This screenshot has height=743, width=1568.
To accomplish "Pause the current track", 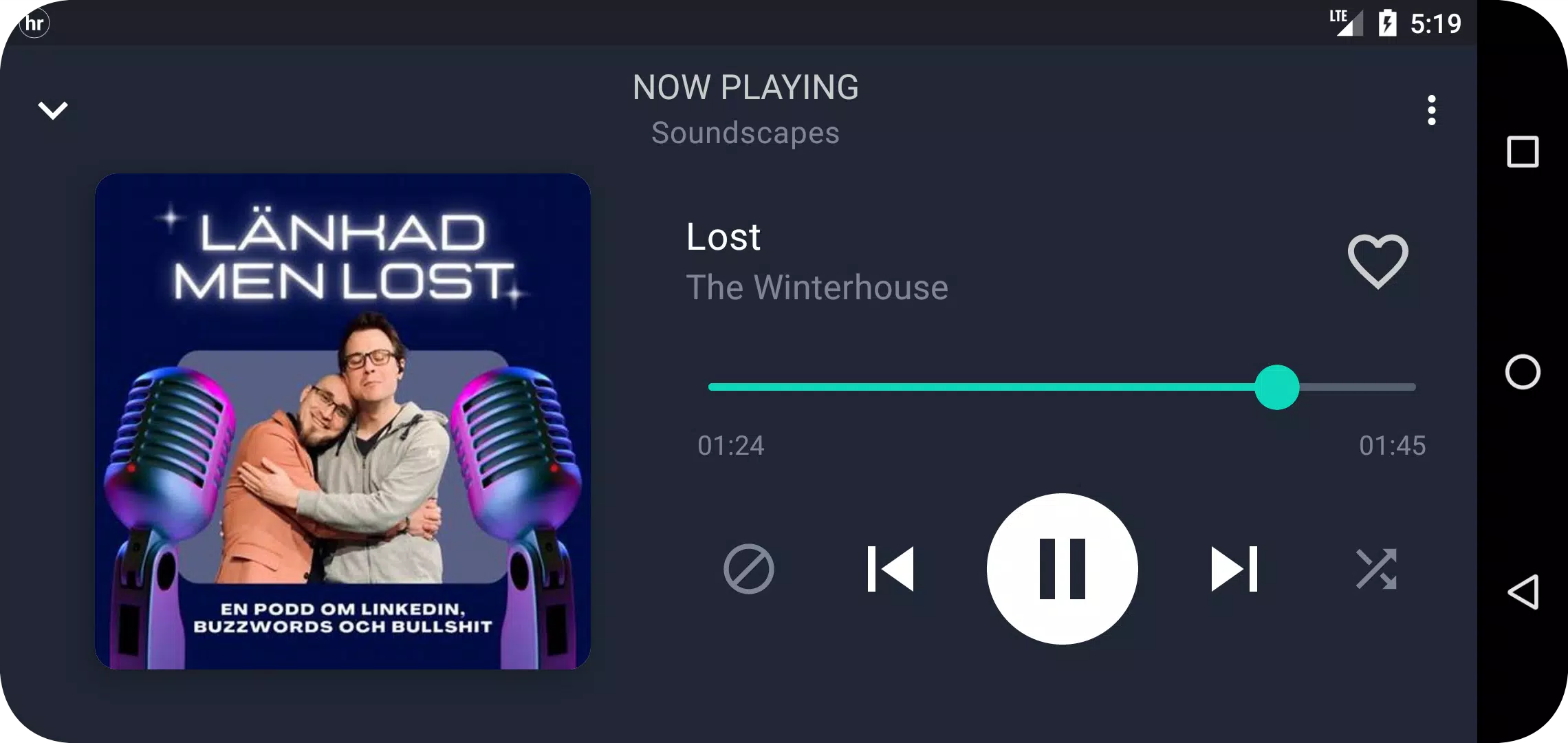I will (x=1062, y=569).
